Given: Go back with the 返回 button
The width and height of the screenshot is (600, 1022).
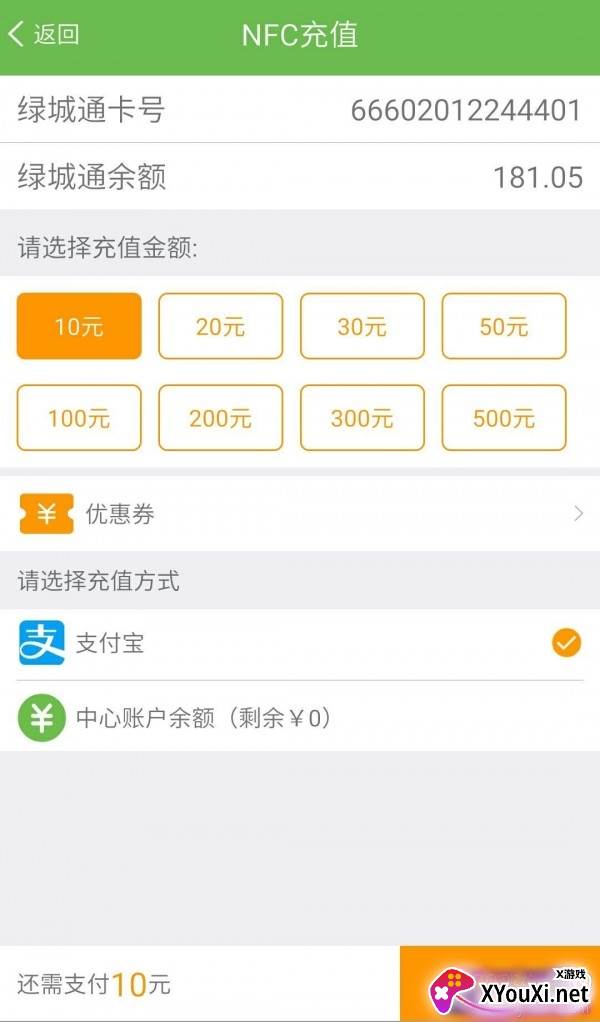Looking at the screenshot, I should click(x=44, y=34).
